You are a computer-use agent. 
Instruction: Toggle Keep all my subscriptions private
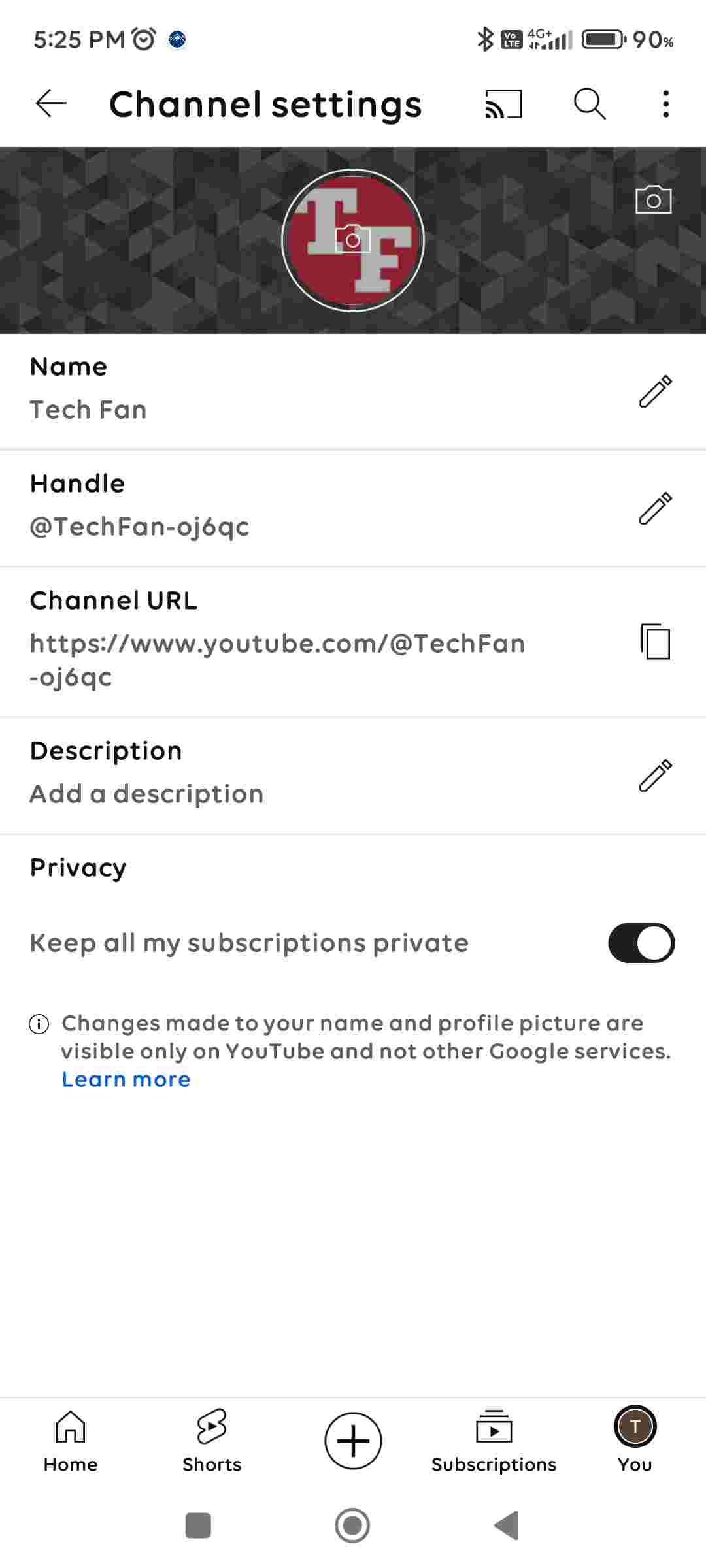(641, 943)
